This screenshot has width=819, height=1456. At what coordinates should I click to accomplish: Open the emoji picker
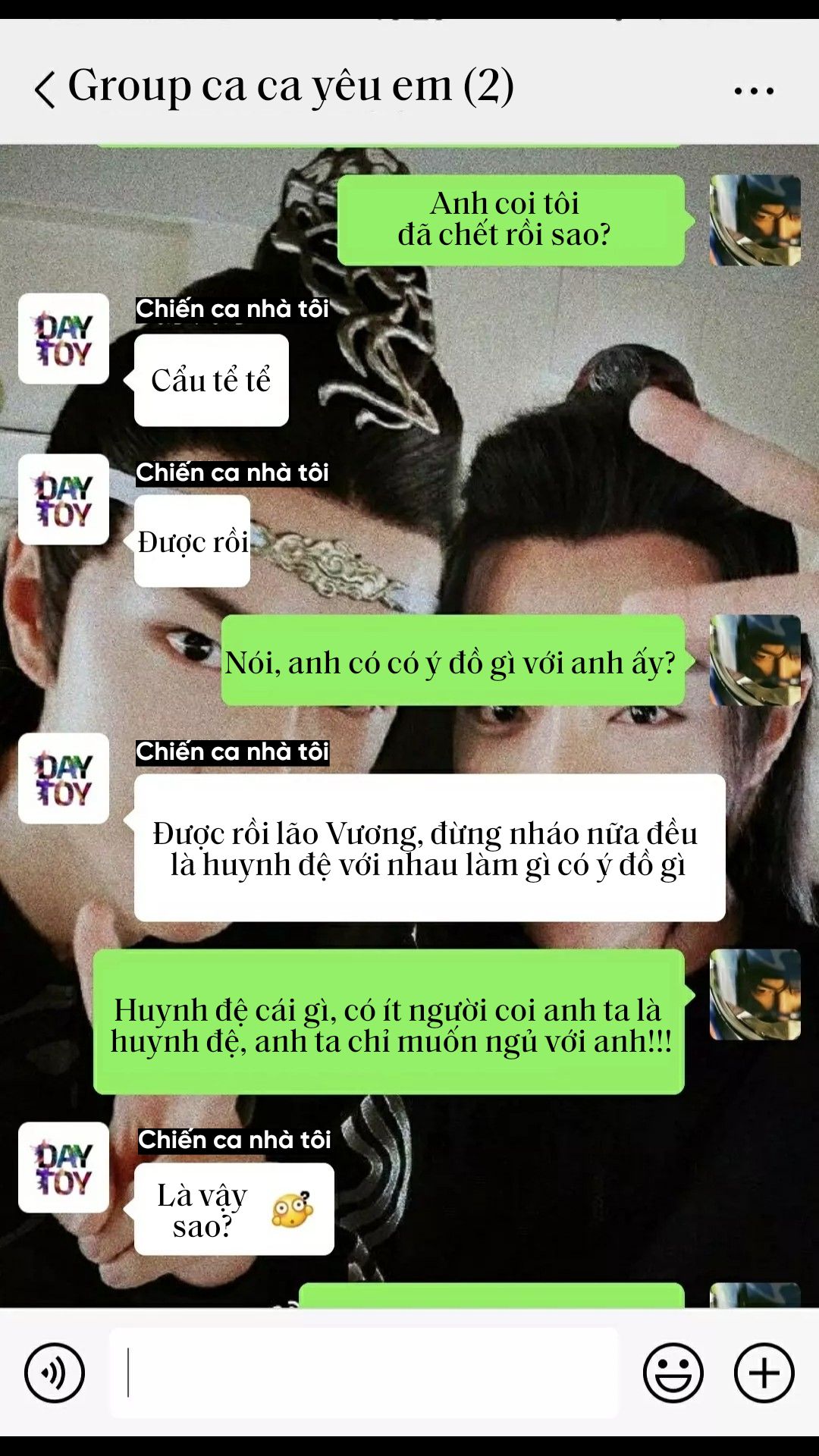click(673, 1372)
